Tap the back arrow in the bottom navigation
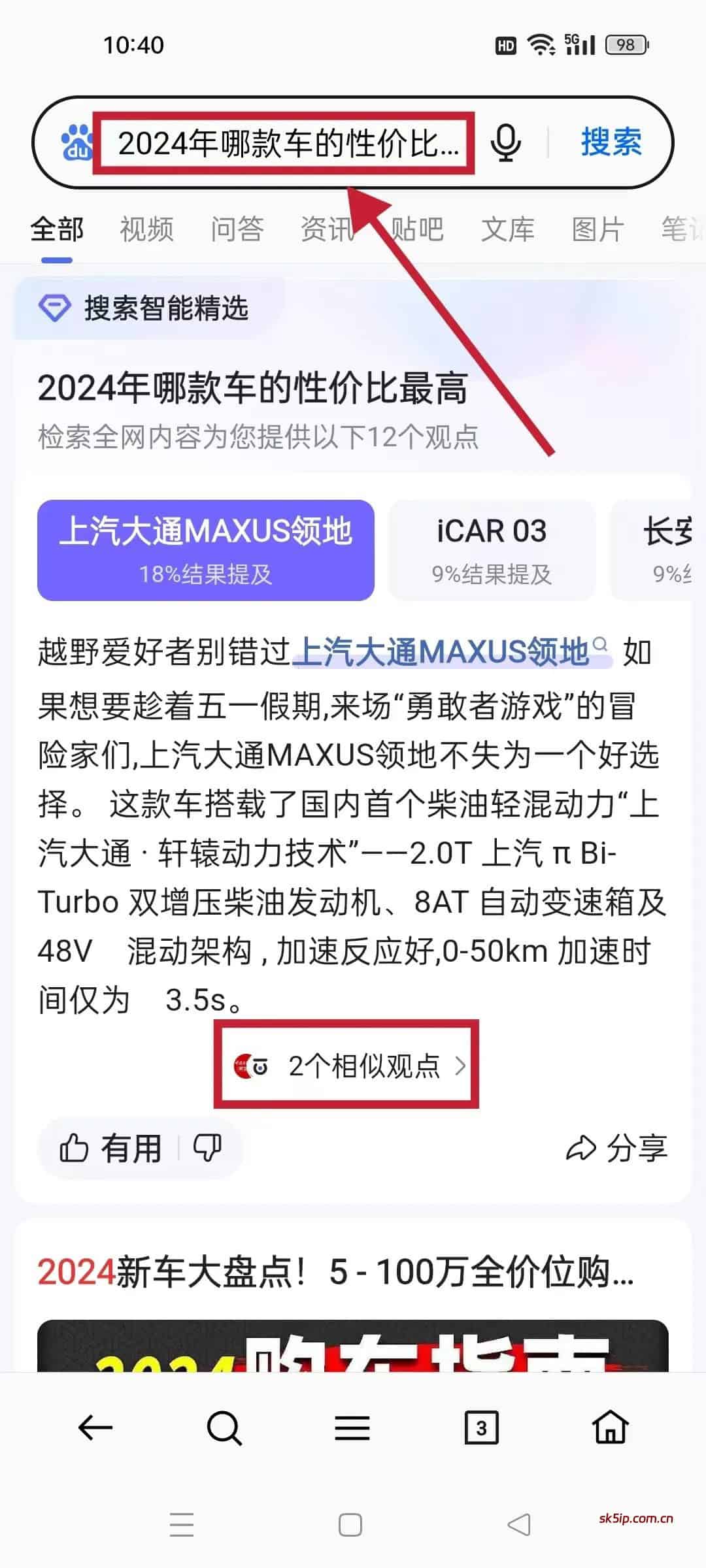Image resolution: width=706 pixels, height=1568 pixels. point(93,1426)
